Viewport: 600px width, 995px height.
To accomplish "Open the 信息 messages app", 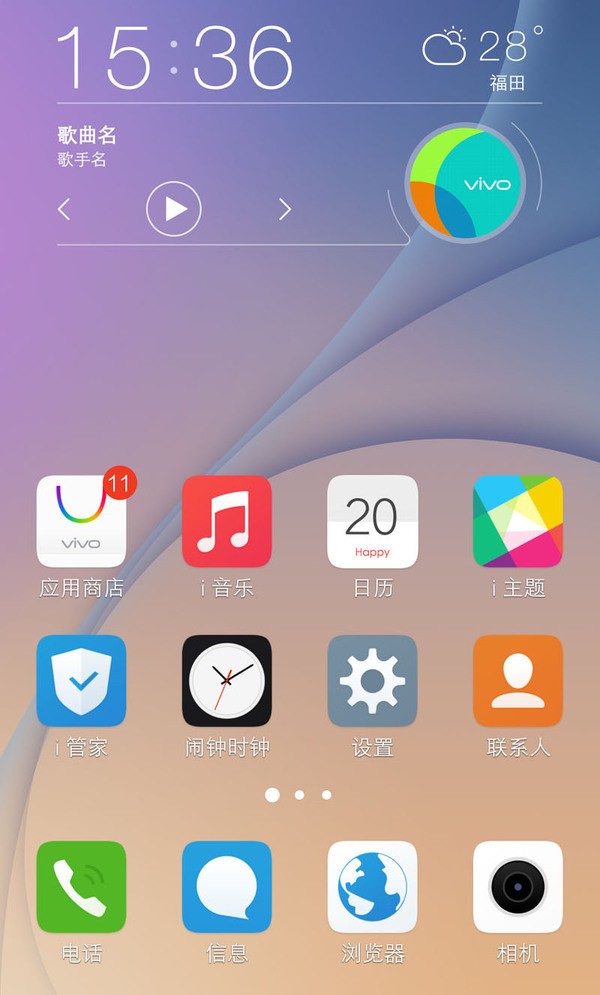I will [227, 886].
